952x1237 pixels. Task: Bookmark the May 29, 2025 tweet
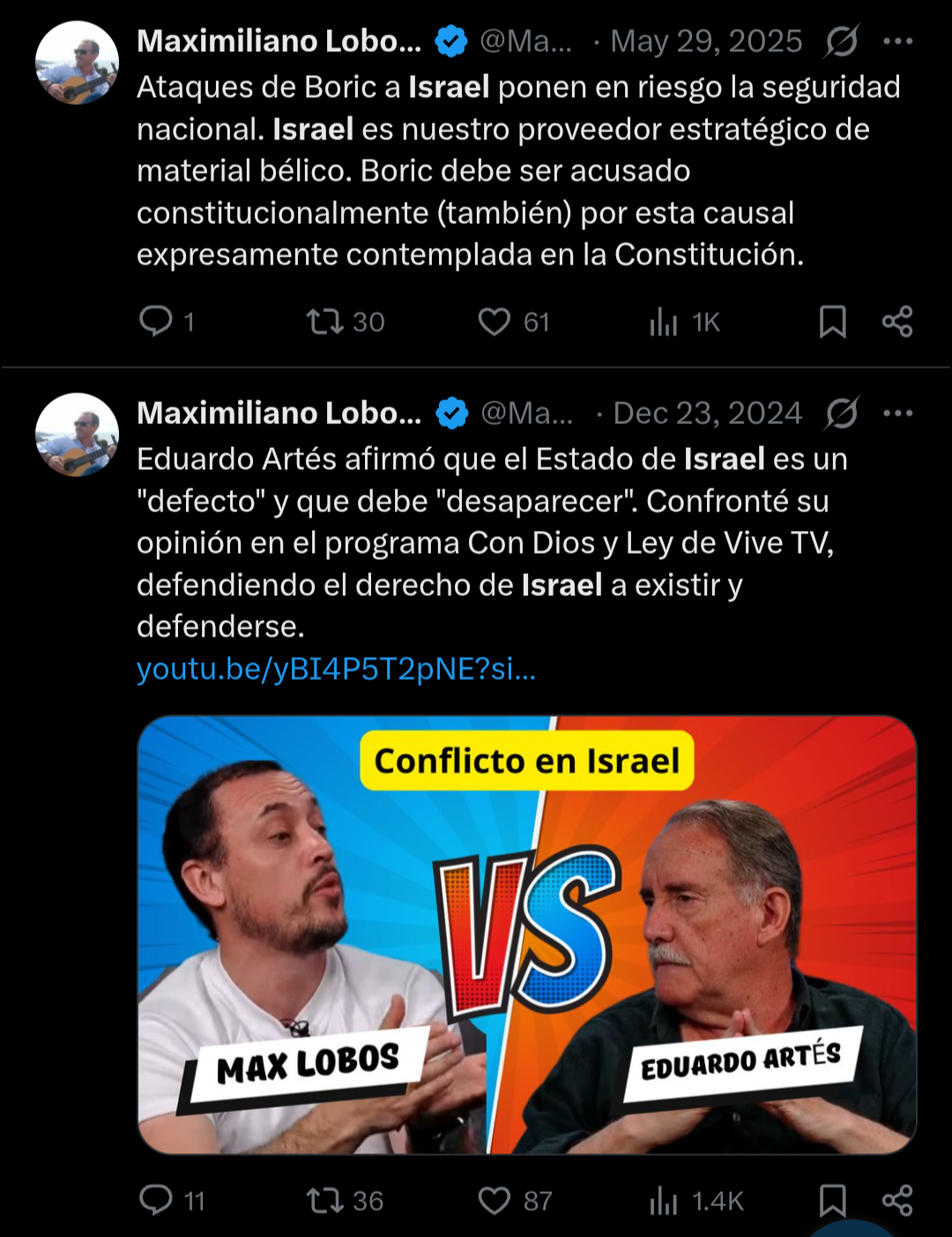click(832, 322)
